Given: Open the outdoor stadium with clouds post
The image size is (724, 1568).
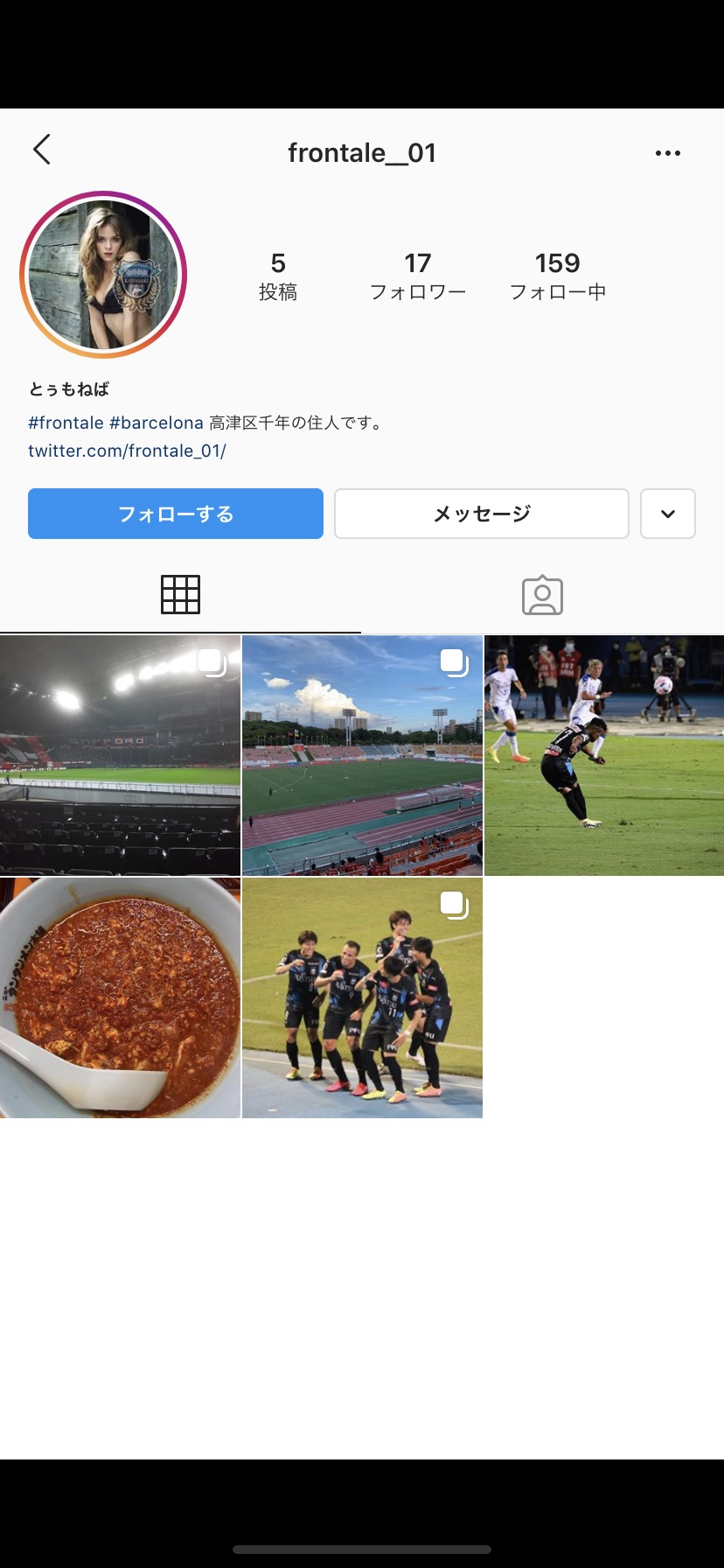Looking at the screenshot, I should click(x=362, y=756).
